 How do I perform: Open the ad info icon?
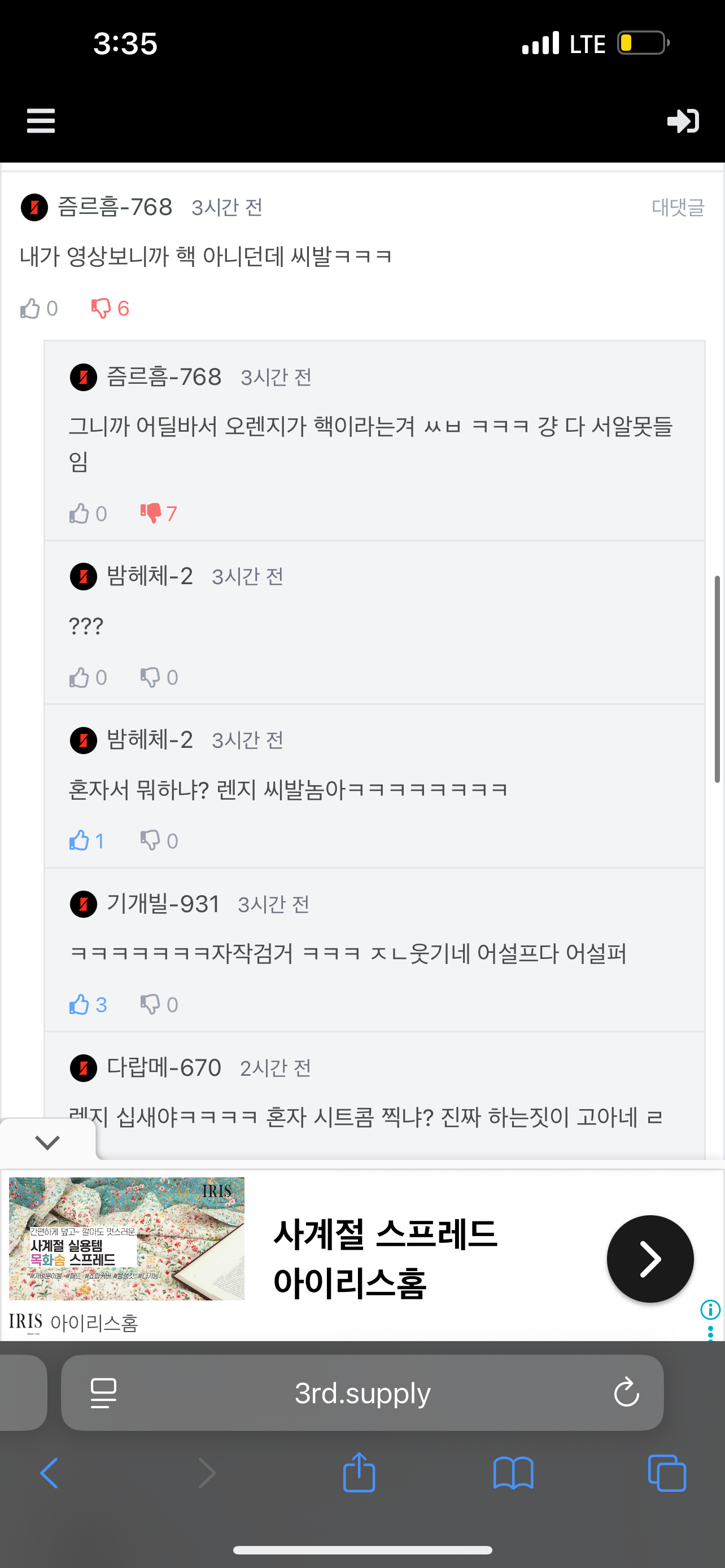coord(710,1309)
